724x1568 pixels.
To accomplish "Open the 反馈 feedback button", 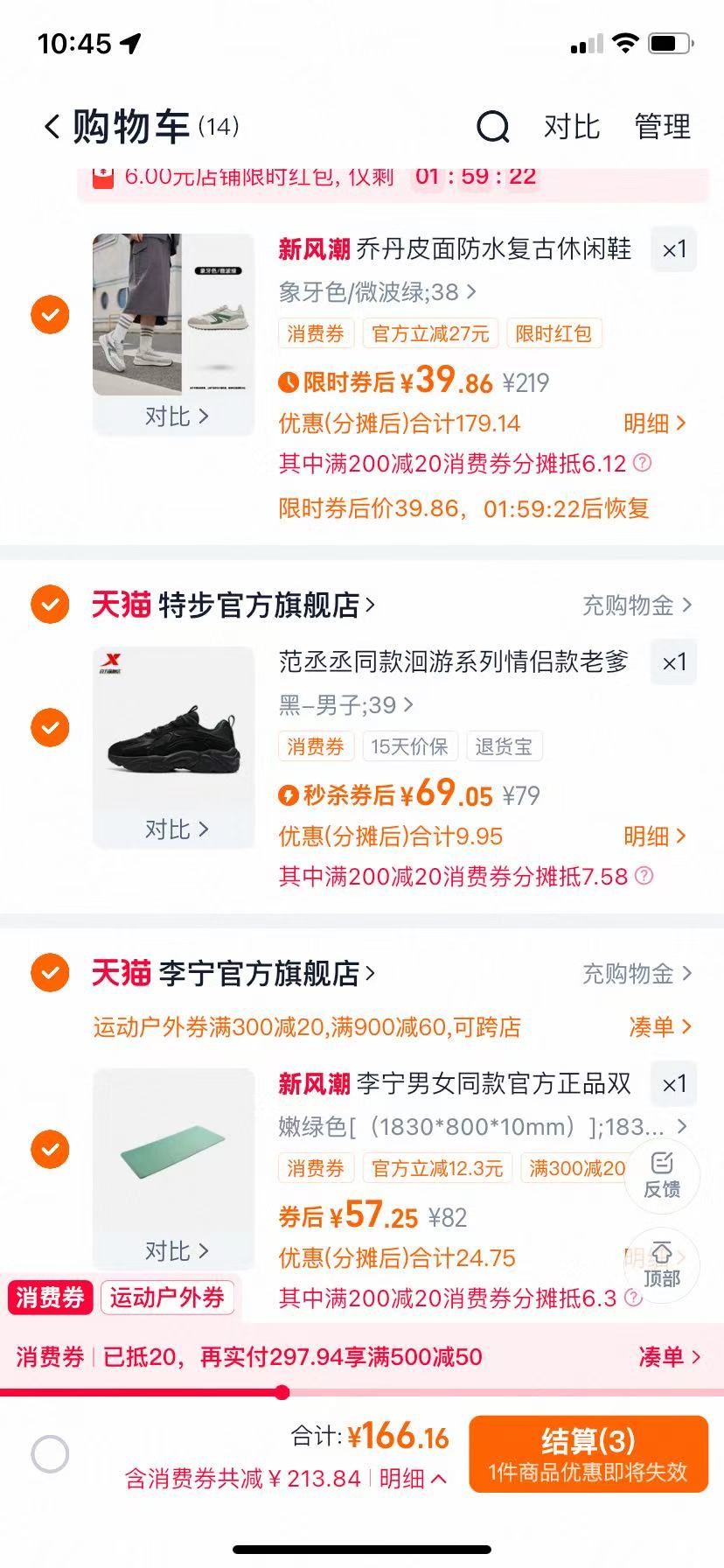I will (662, 1175).
